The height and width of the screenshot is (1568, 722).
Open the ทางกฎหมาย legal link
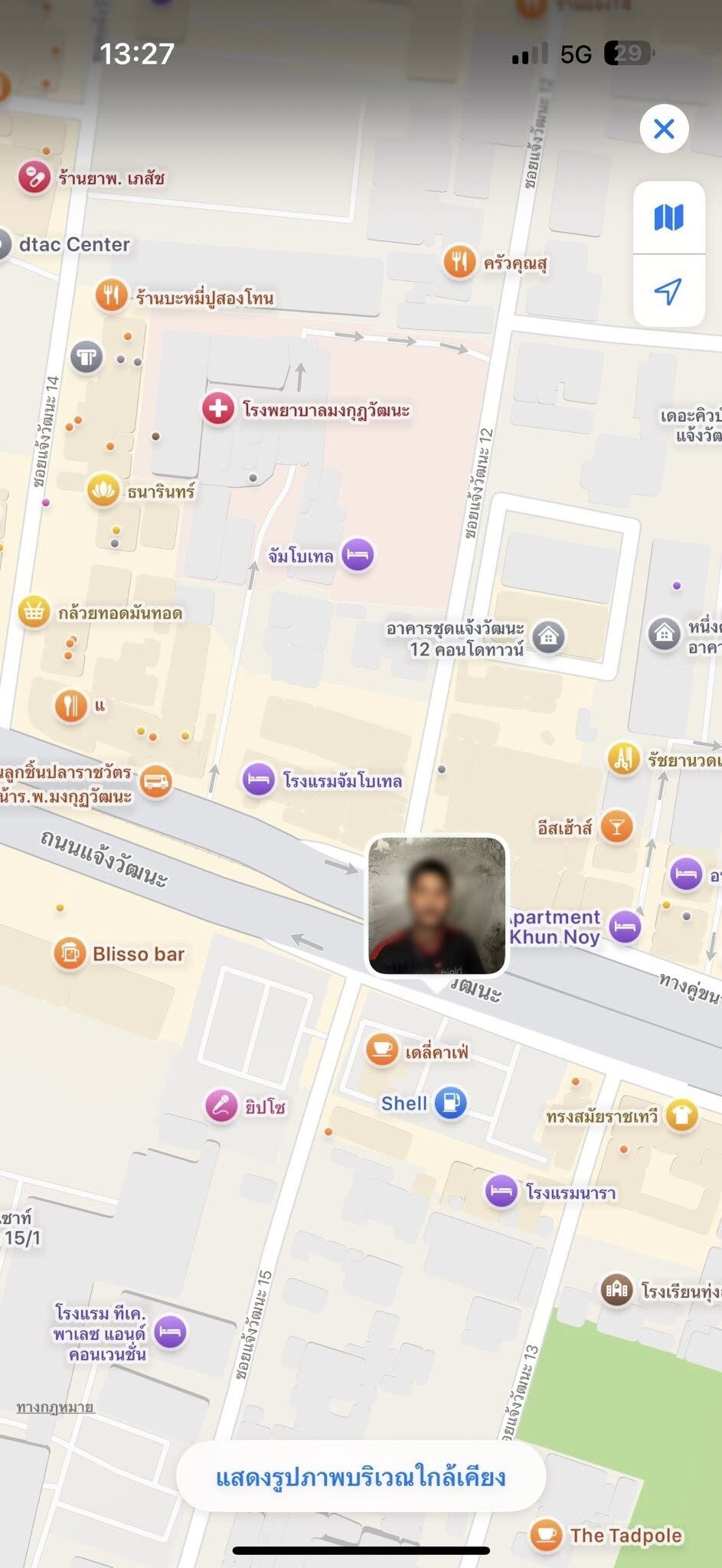pyautogui.click(x=55, y=1407)
